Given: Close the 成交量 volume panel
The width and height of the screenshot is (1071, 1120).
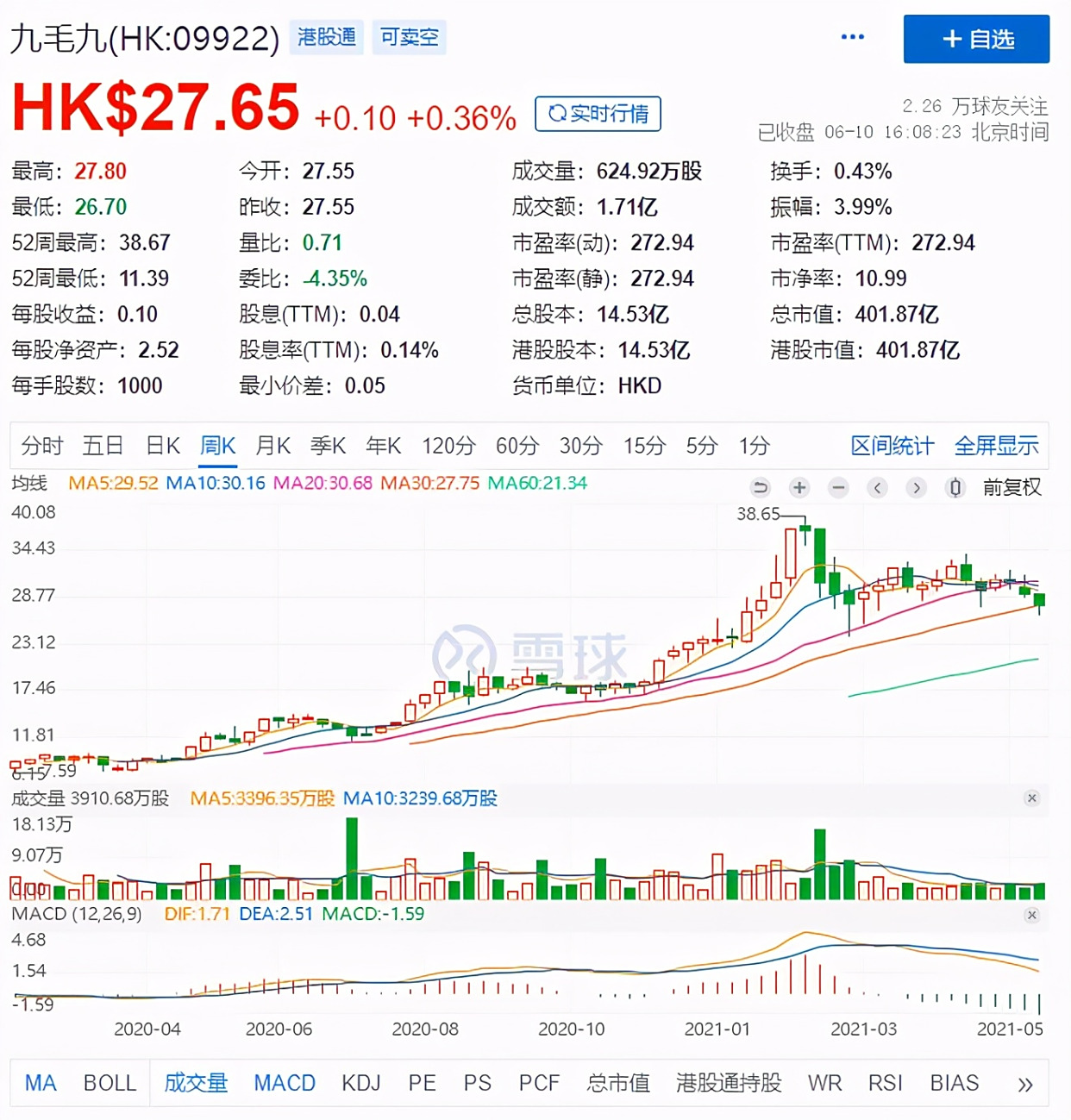Looking at the screenshot, I should pyautogui.click(x=1031, y=798).
